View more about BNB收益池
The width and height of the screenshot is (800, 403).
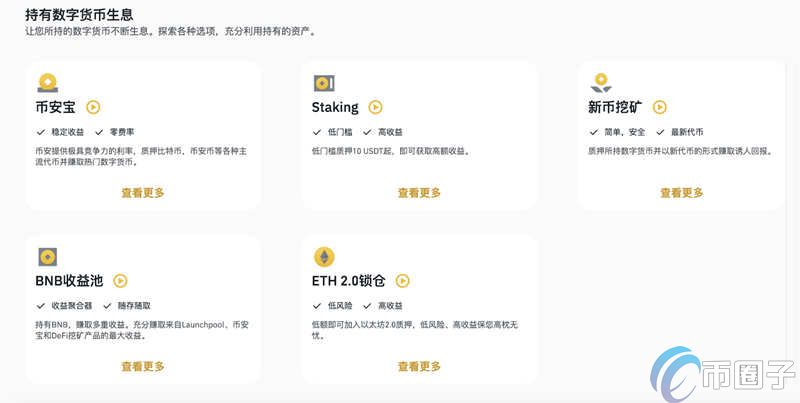(143, 367)
